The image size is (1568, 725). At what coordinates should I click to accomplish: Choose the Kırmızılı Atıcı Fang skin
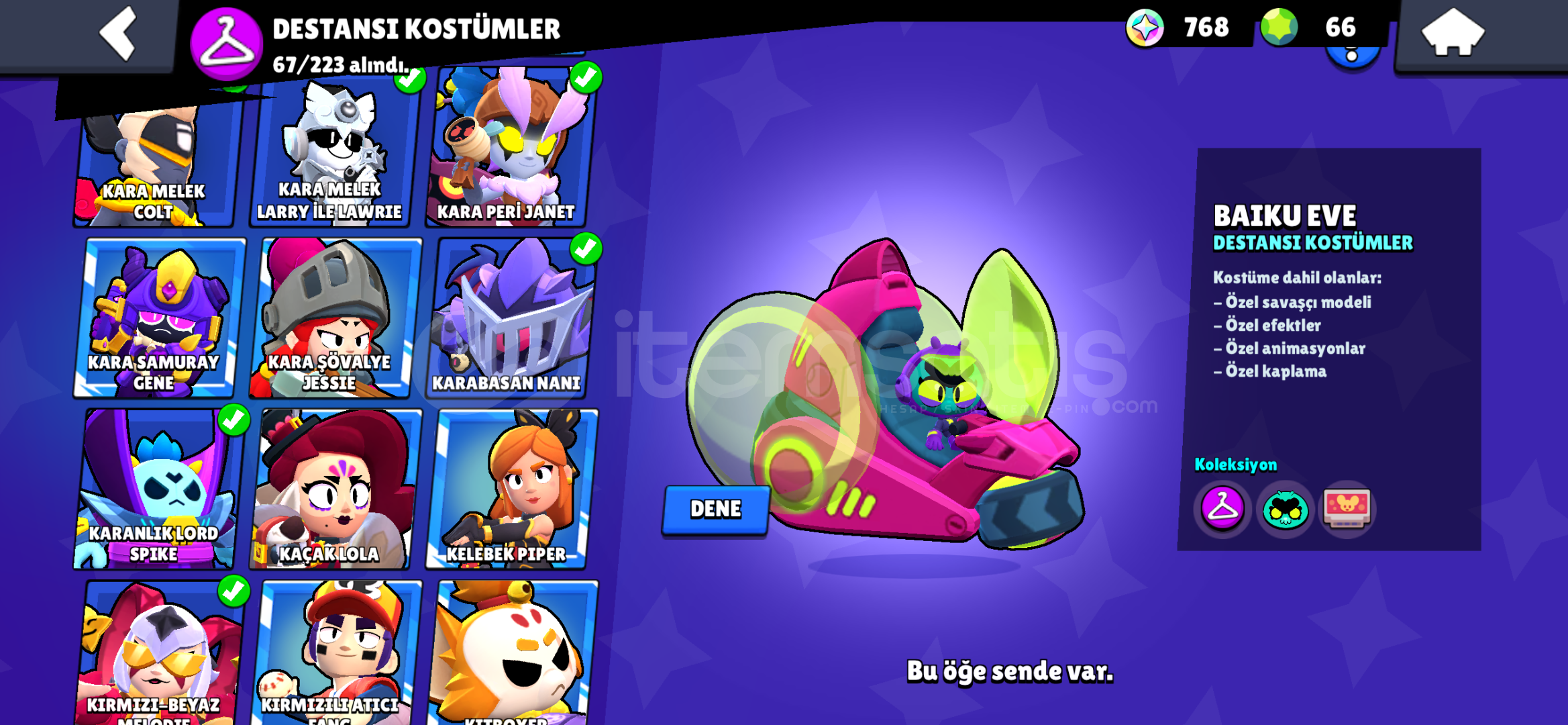[x=333, y=655]
